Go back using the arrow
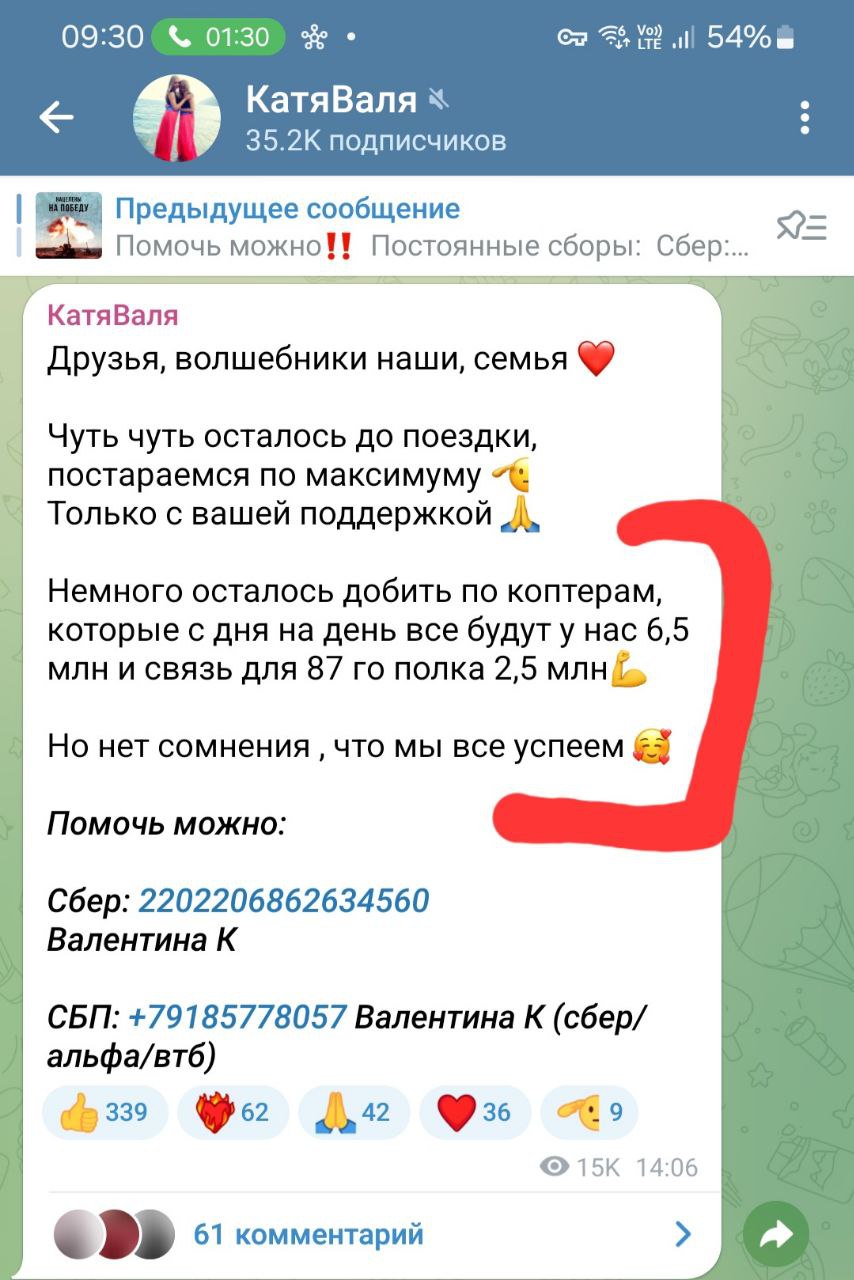This screenshot has width=854, height=1280. tap(57, 119)
